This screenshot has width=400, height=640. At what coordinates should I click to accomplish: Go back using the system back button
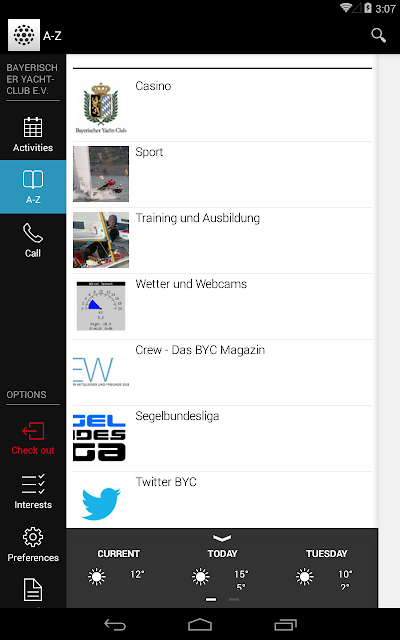pyautogui.click(x=115, y=624)
